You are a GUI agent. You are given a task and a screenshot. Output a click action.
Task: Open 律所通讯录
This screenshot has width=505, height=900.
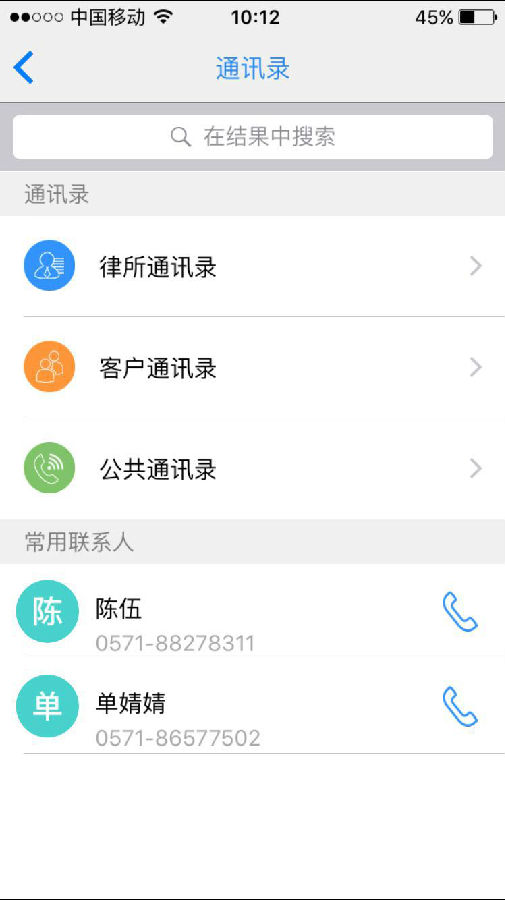252,266
